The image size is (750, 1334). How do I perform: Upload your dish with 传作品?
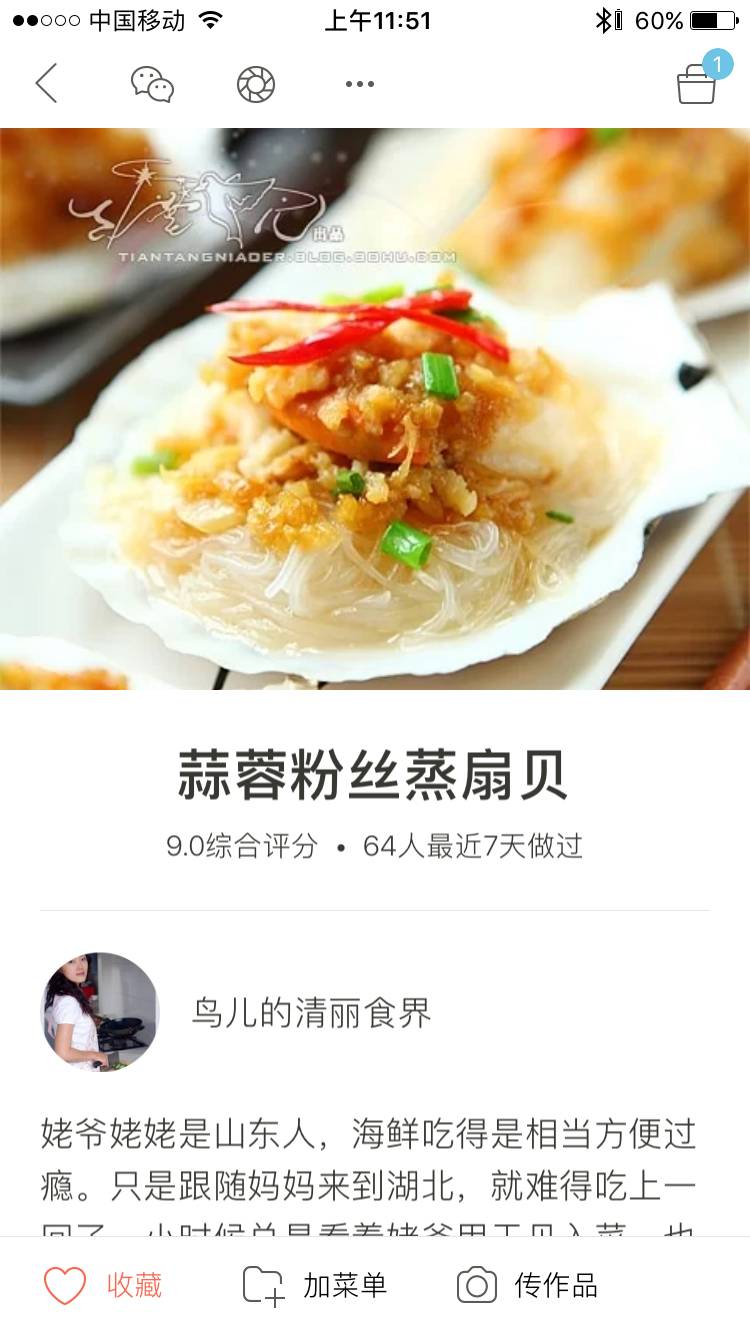click(527, 1285)
